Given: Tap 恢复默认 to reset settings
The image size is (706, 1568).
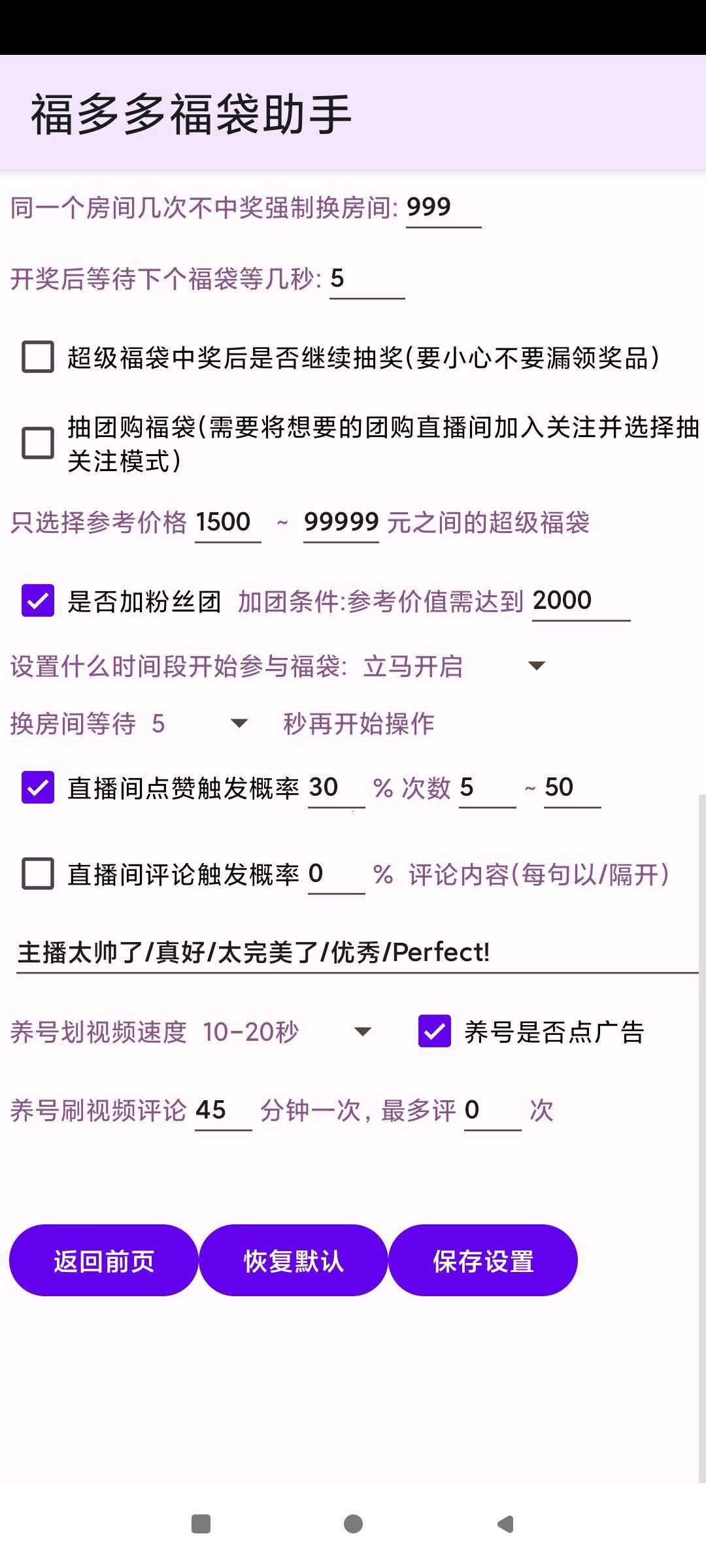Looking at the screenshot, I should click(x=294, y=1261).
